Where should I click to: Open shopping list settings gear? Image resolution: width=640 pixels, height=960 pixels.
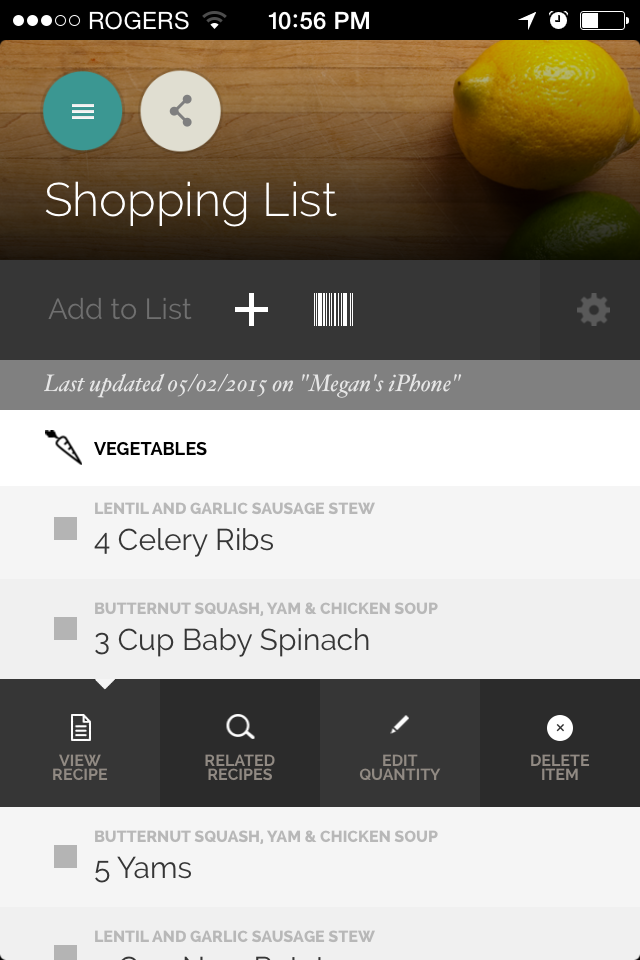pos(593,310)
